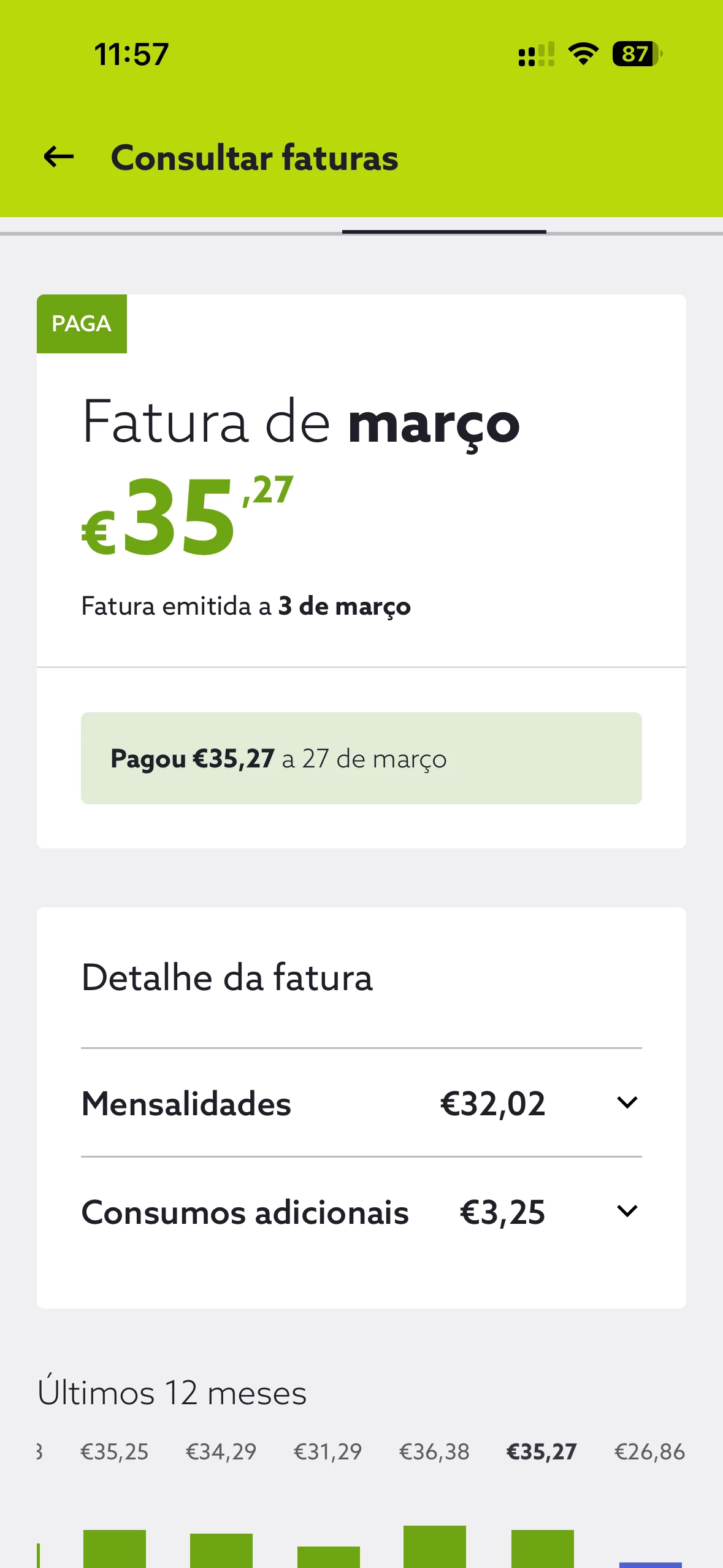Select the €34,29 month bar

tap(221, 1550)
